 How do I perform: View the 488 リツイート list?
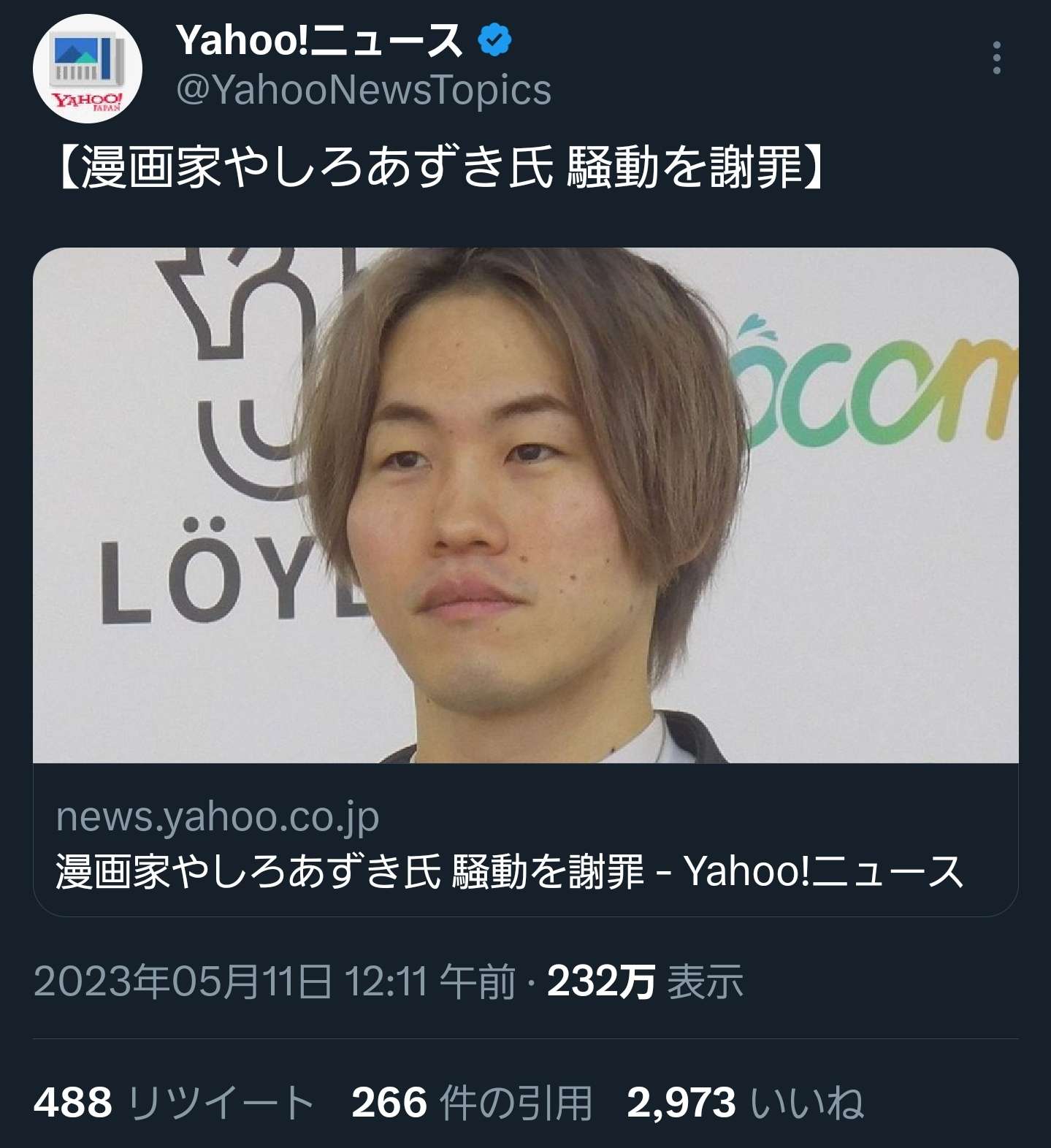click(x=174, y=1102)
